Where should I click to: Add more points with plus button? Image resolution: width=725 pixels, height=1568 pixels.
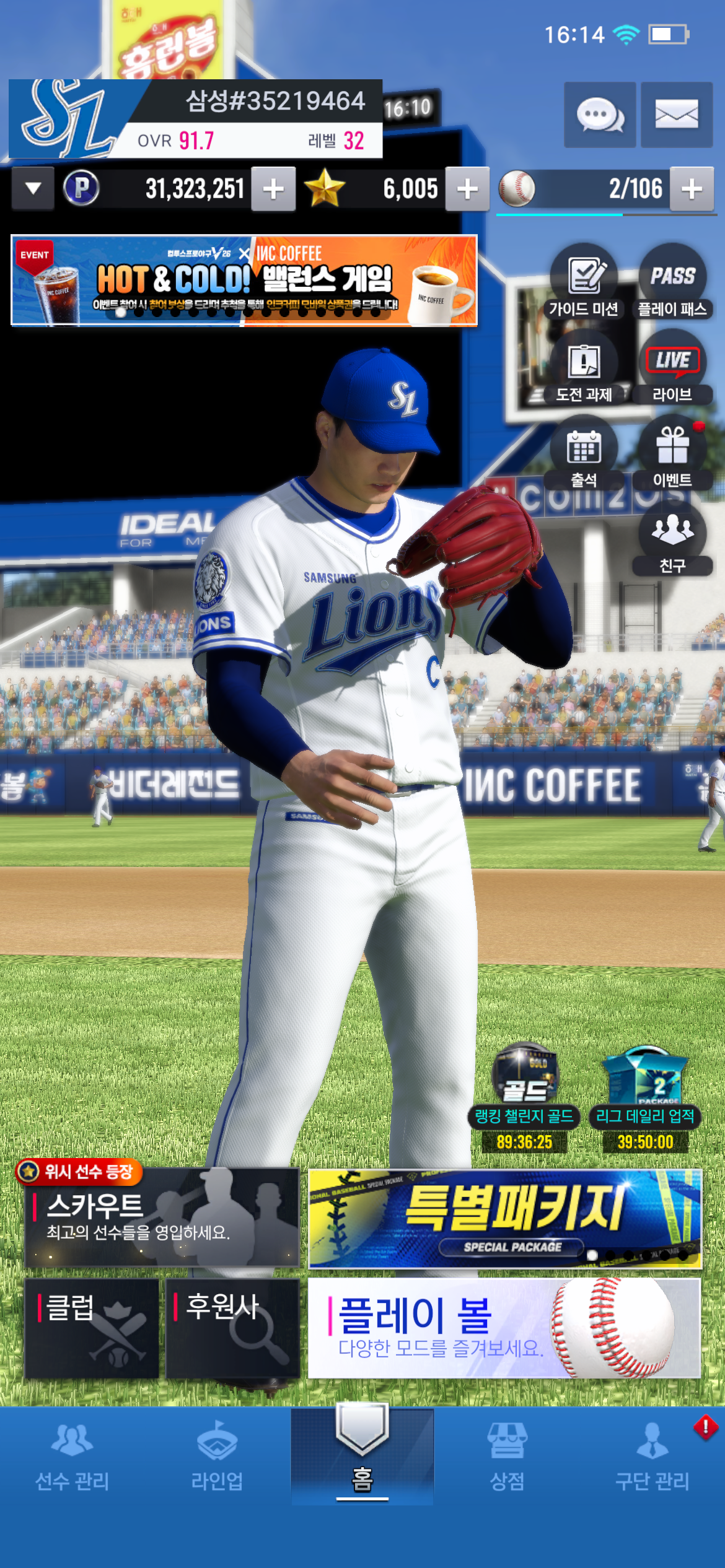[273, 189]
